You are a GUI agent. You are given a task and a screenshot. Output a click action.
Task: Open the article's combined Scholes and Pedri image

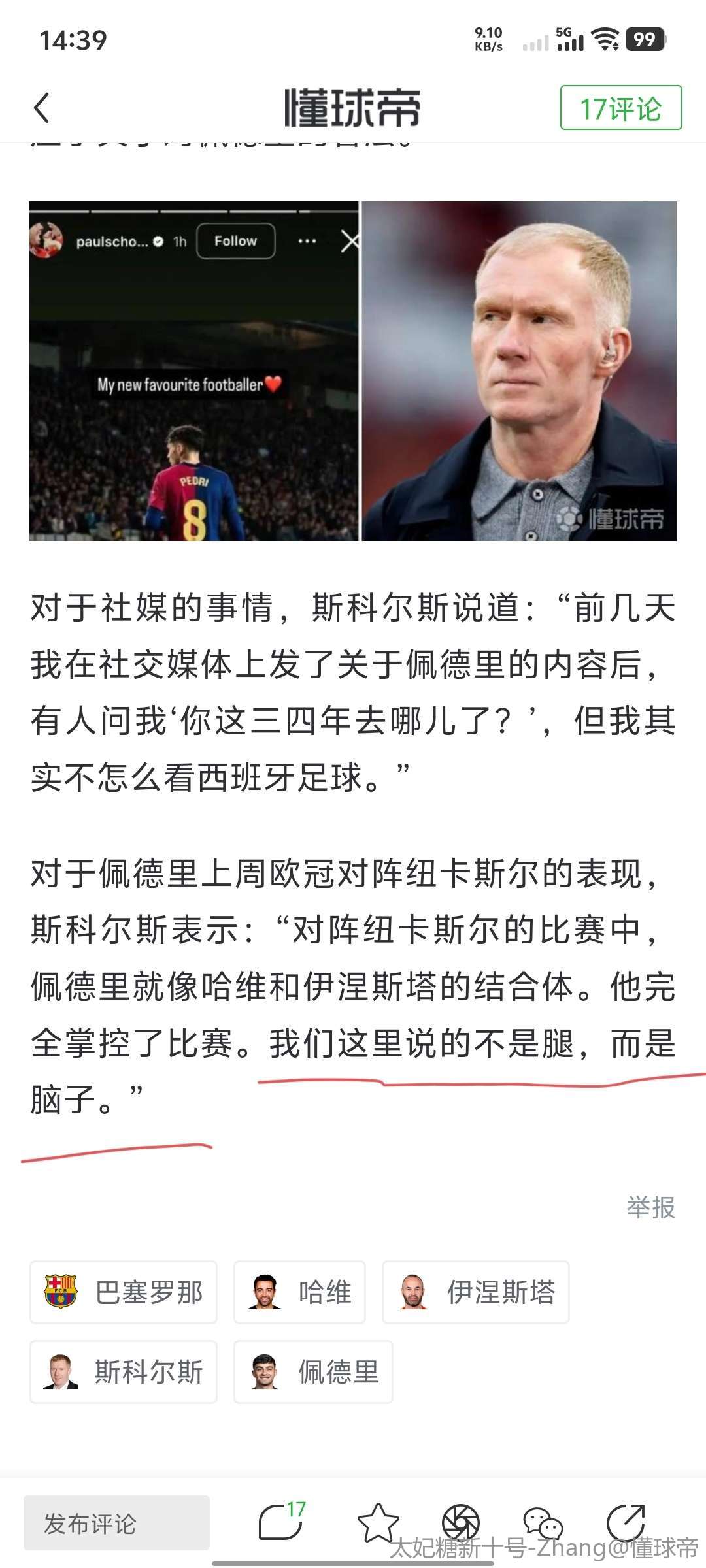(352, 370)
